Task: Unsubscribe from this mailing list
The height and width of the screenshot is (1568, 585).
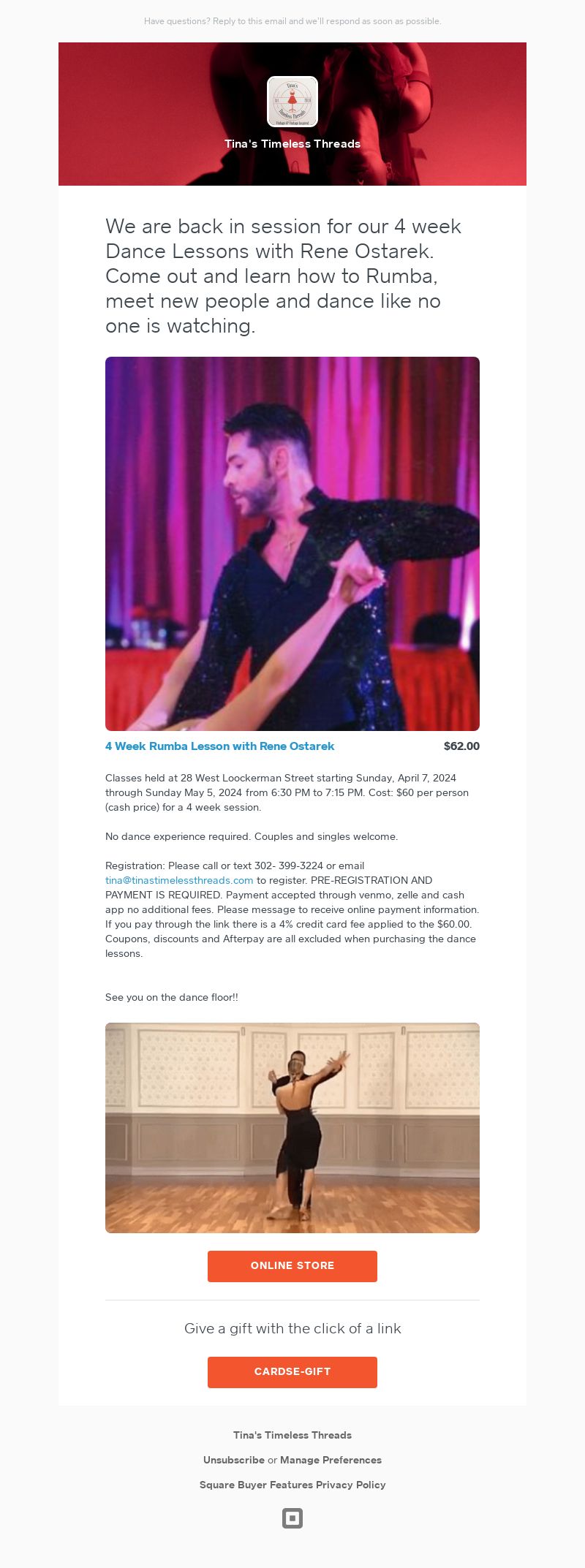Action: click(233, 1460)
